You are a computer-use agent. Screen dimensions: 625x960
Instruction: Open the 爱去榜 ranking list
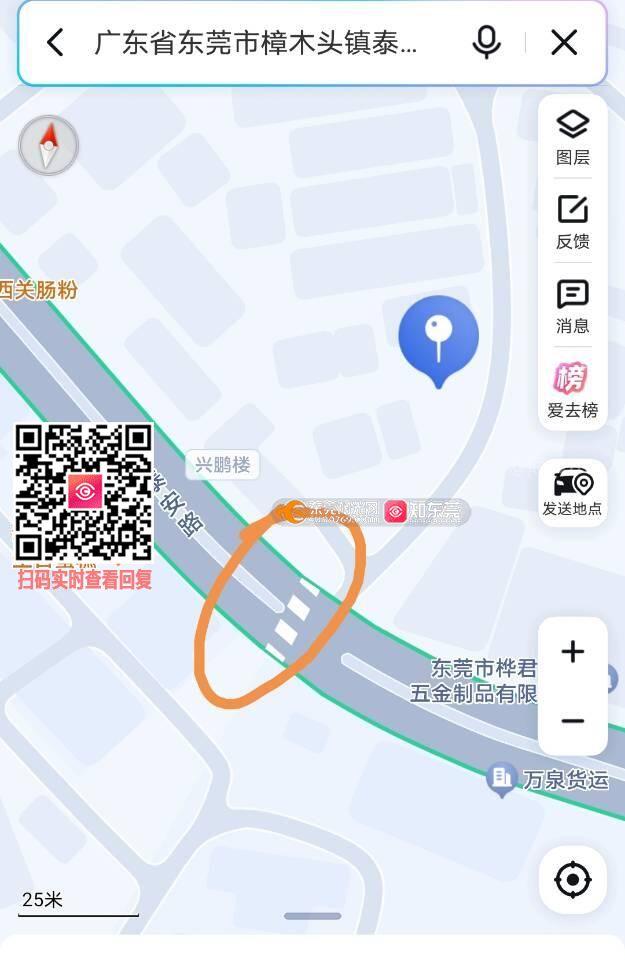[x=573, y=390]
